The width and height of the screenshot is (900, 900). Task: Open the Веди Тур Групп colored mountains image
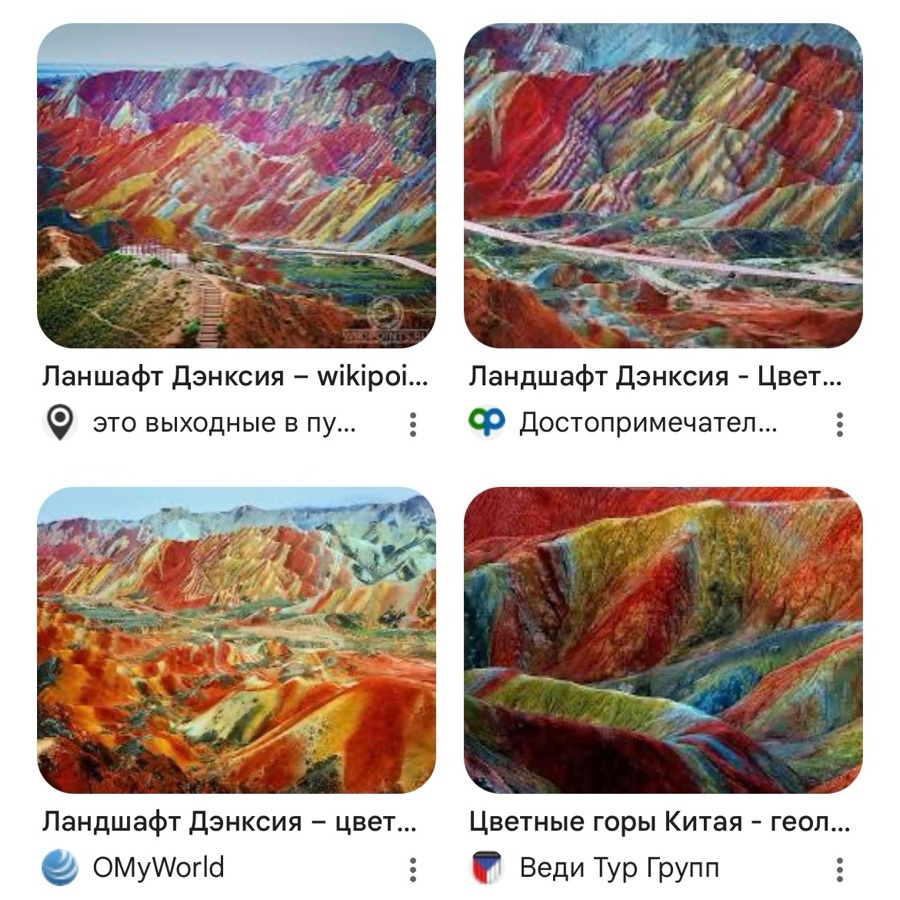[x=662, y=640]
